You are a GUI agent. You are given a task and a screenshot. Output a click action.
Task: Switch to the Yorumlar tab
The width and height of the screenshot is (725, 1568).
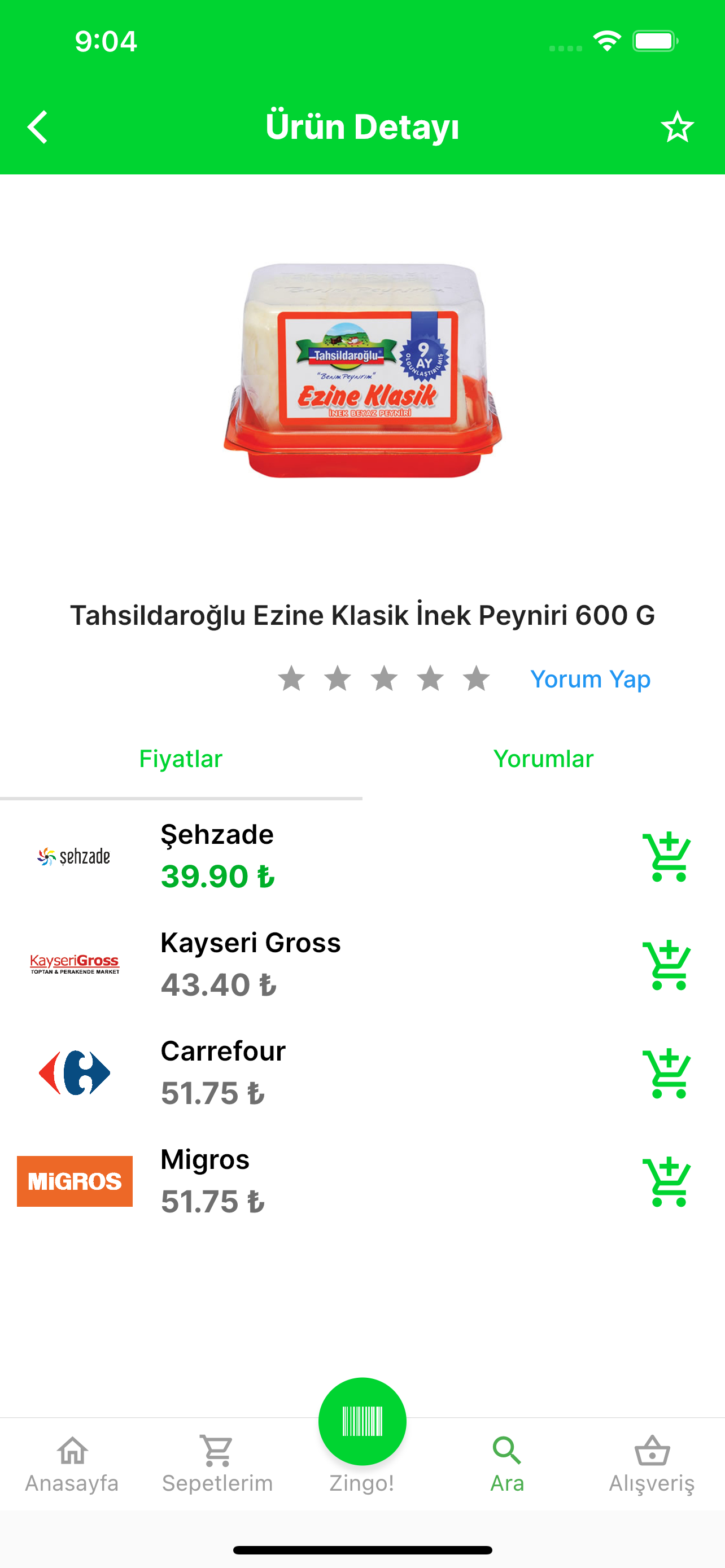[543, 759]
